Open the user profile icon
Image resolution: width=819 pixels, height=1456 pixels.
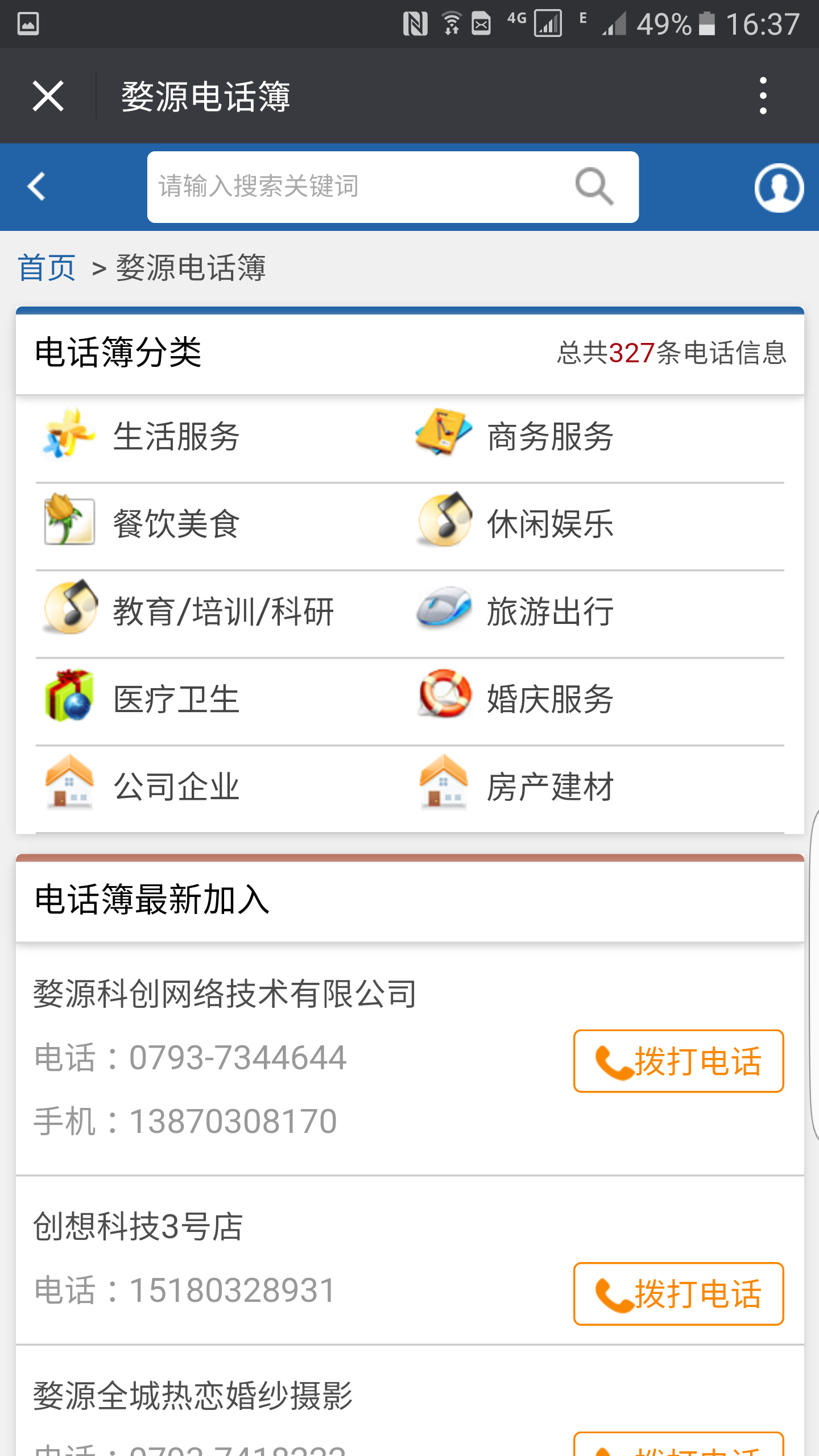pos(779,188)
